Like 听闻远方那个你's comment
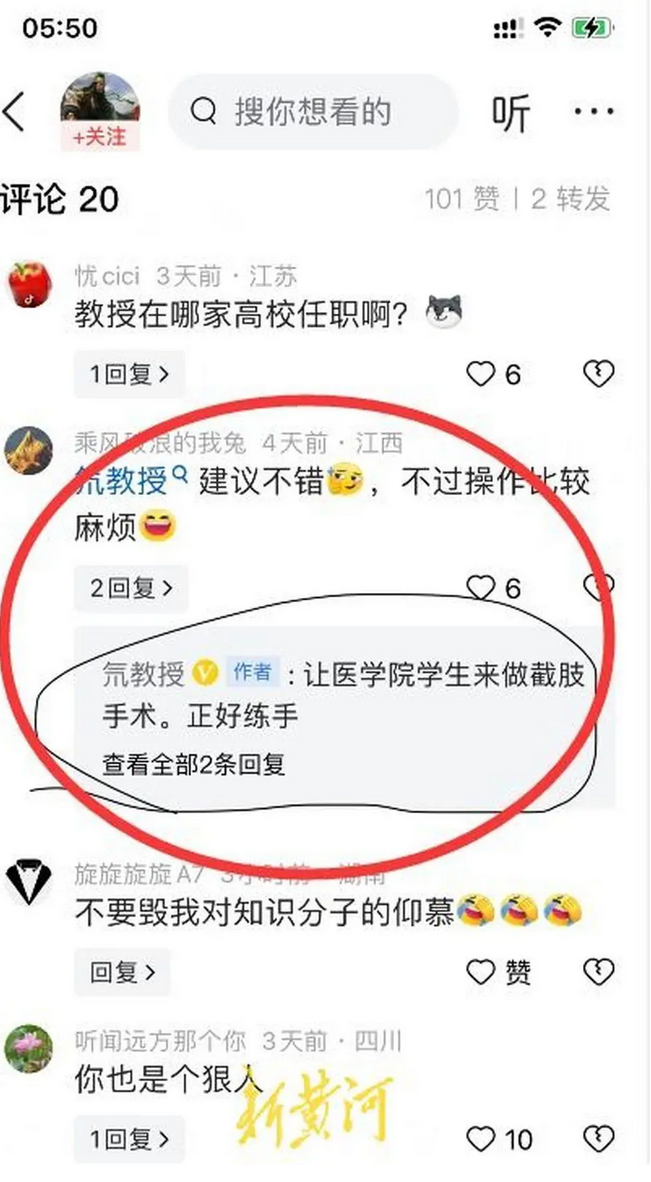Screen dimensions: 651x1182 click(x=499, y=1138)
